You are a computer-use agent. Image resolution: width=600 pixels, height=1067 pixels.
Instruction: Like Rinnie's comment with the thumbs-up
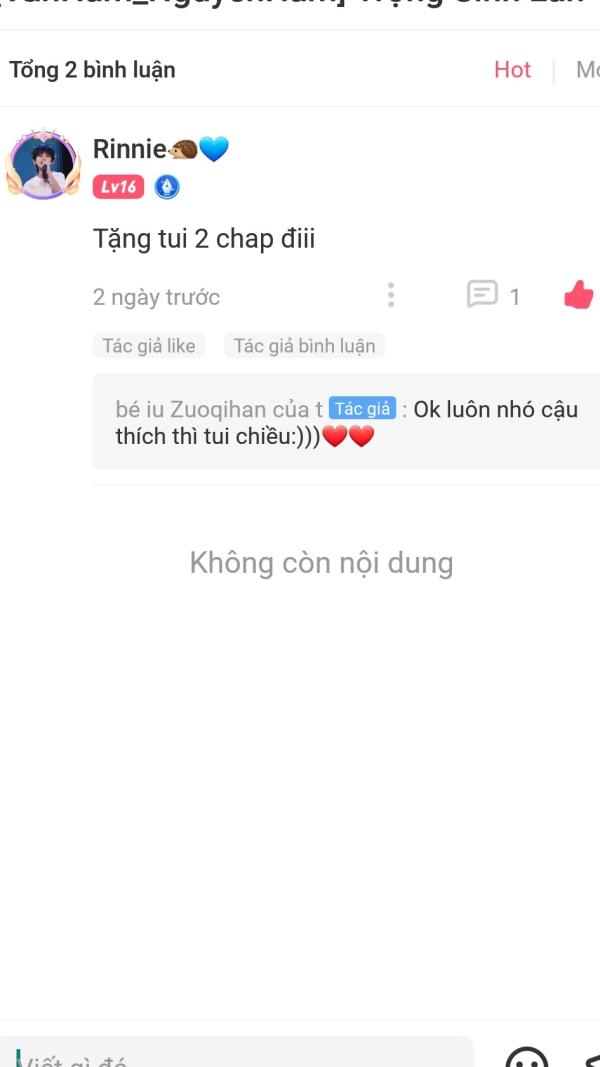click(x=579, y=295)
